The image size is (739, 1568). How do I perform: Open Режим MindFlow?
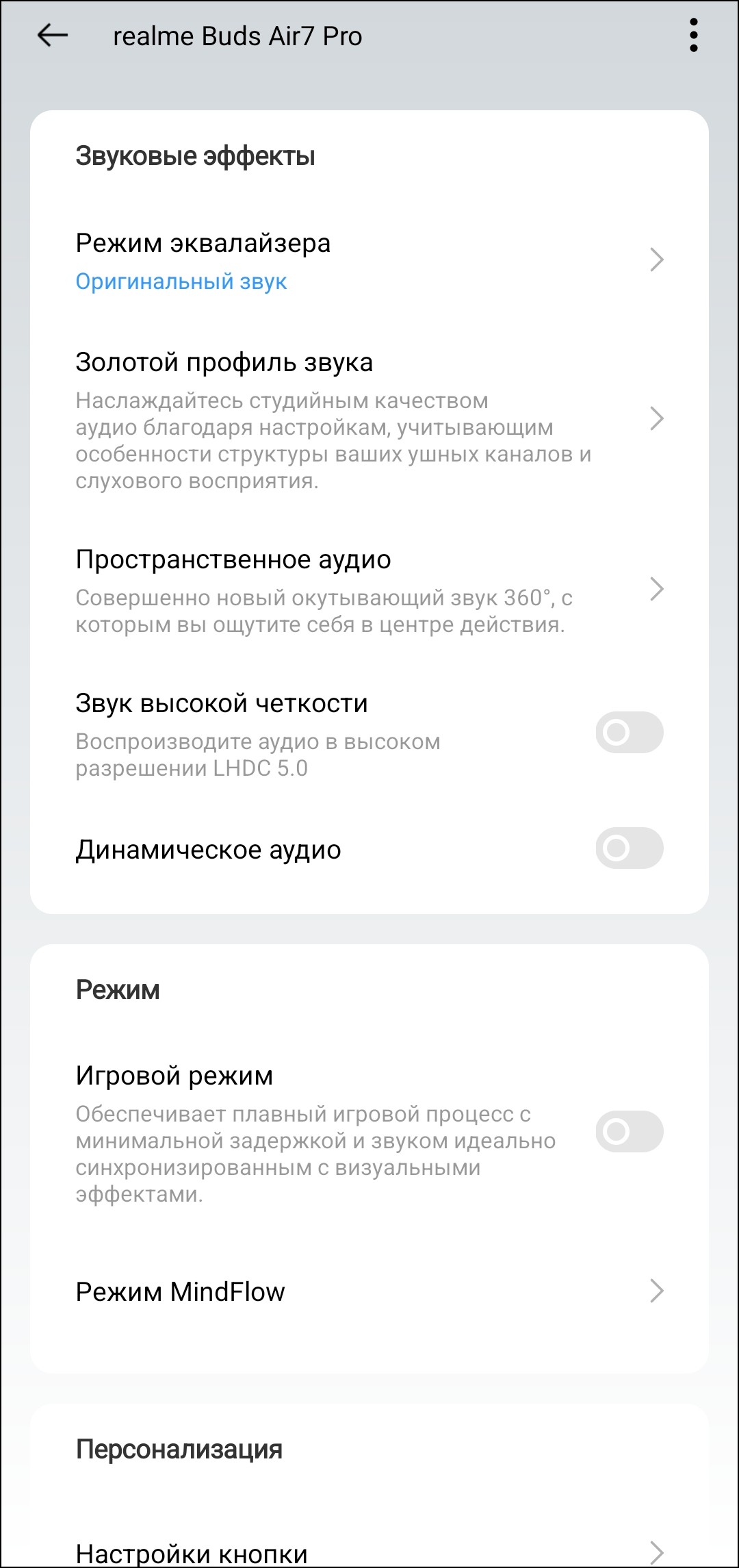369,1291
